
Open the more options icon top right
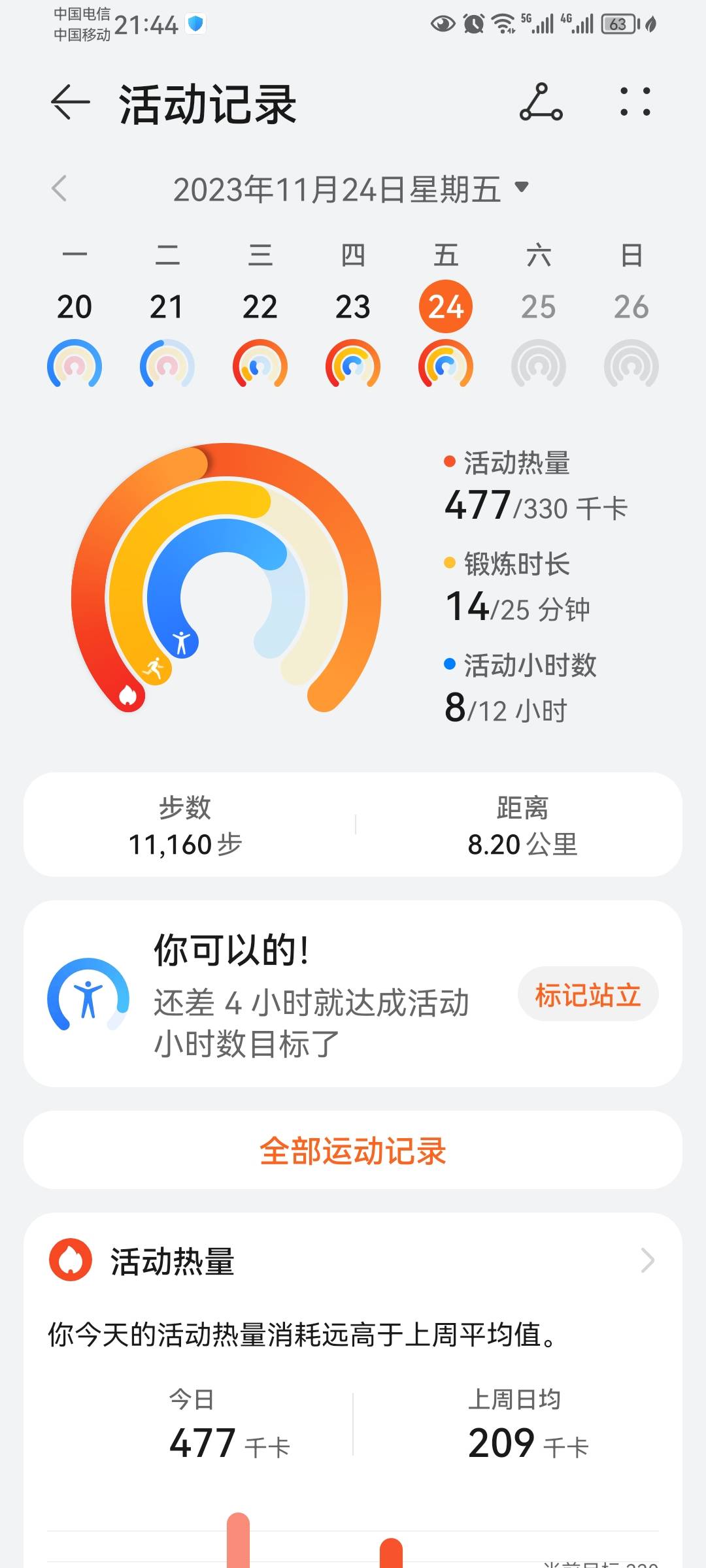[x=635, y=103]
